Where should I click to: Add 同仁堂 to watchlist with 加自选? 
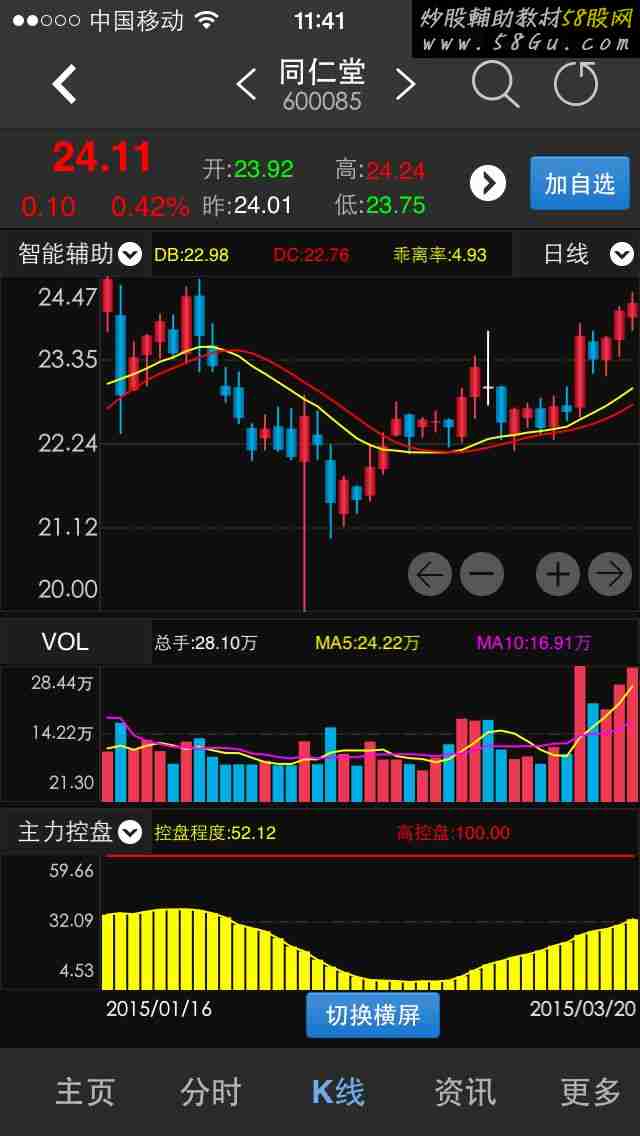[579, 183]
